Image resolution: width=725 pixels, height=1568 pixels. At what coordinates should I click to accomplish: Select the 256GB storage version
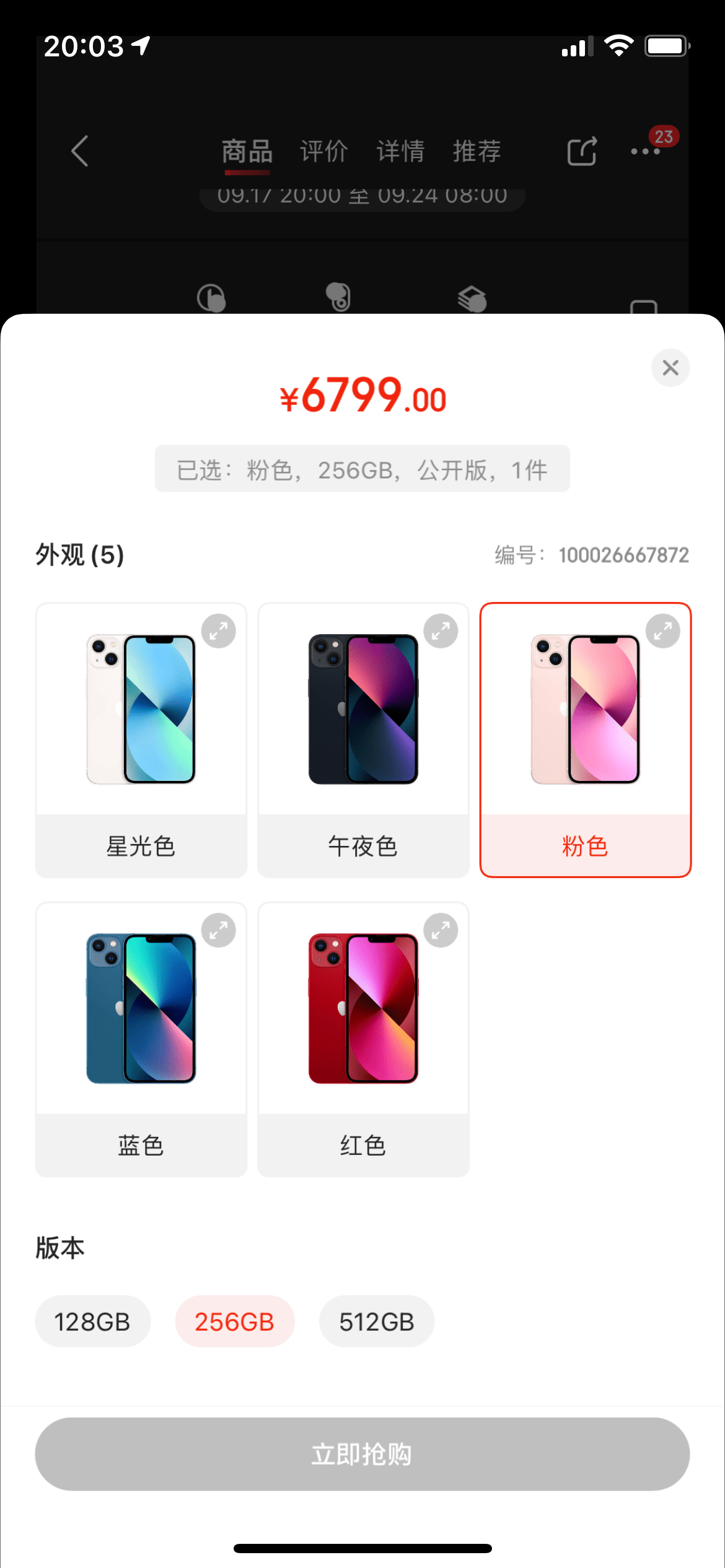point(234,1322)
